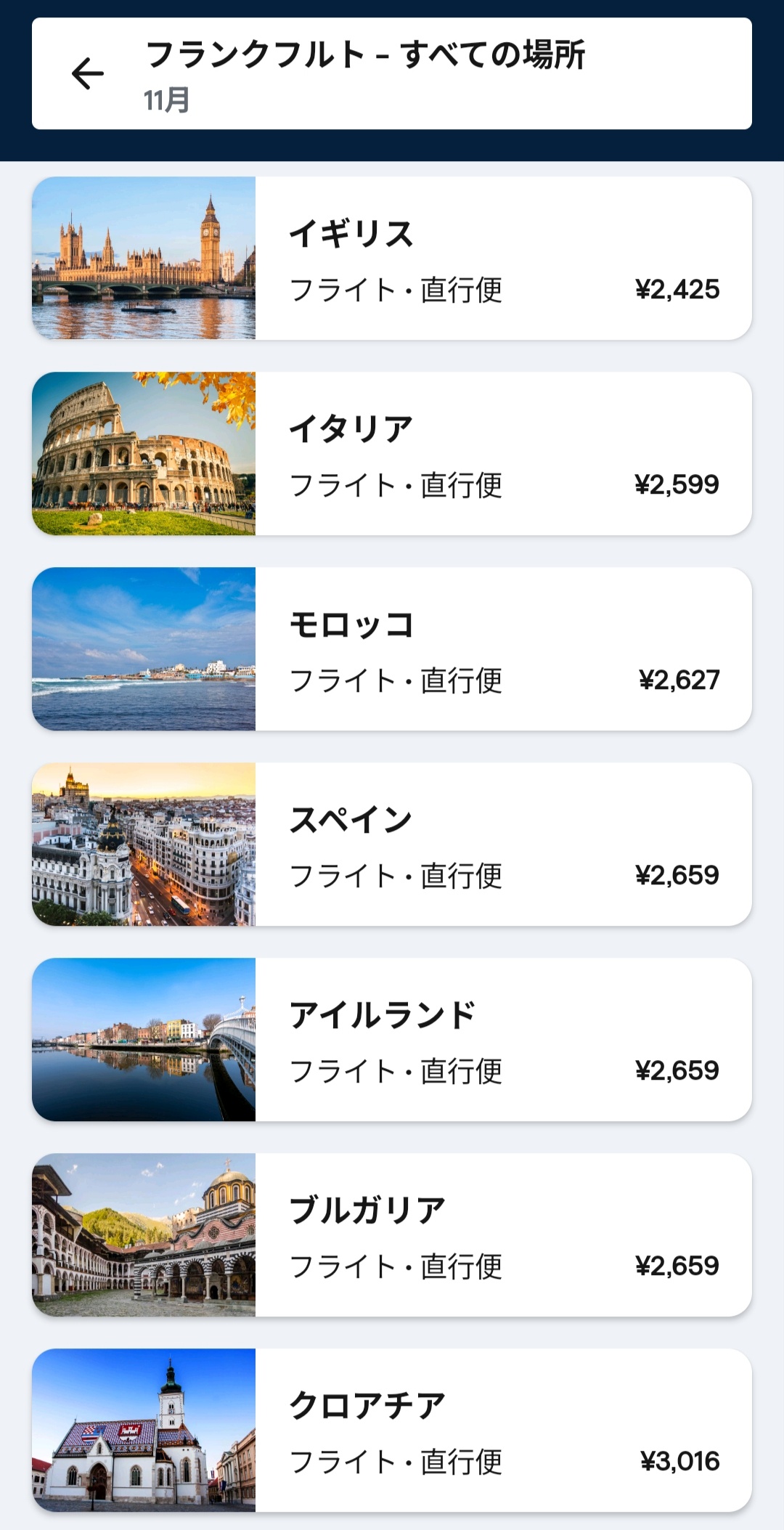Select the ブルガリア destination card

(x=392, y=1235)
